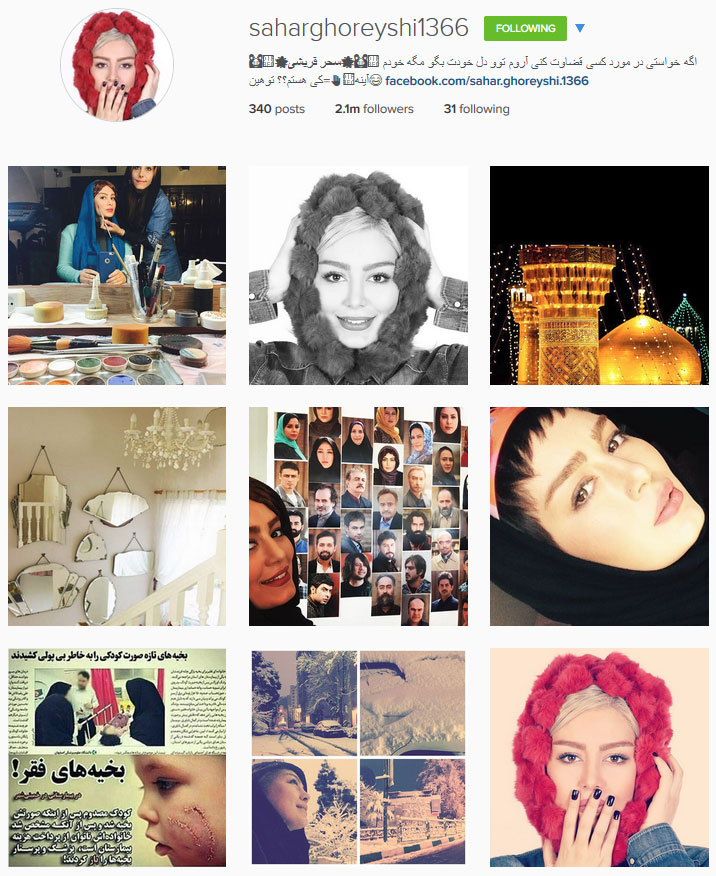
Task: Open the facebook.com/sahar.ghoreyshi.1366 link
Action: coord(487,80)
